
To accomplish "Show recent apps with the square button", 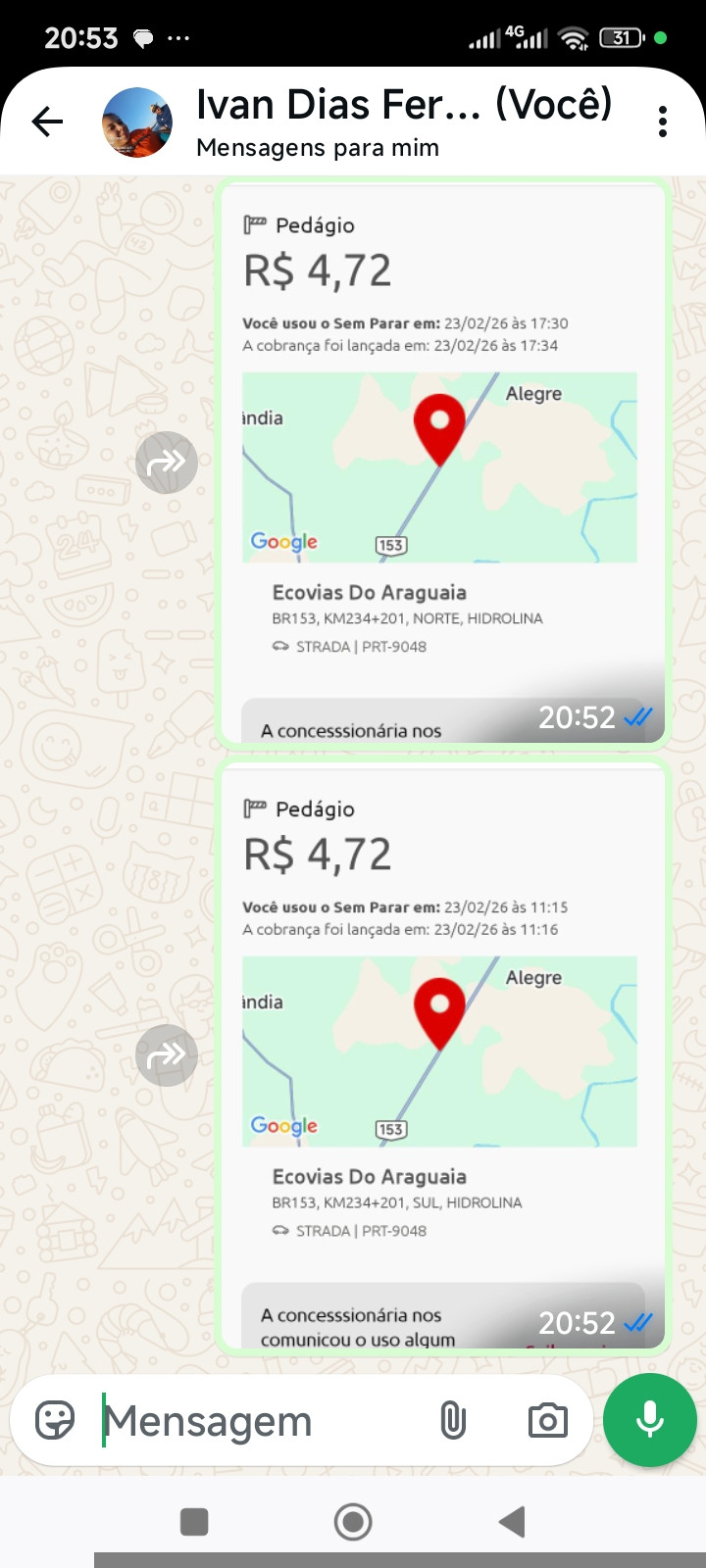I will point(194,1522).
